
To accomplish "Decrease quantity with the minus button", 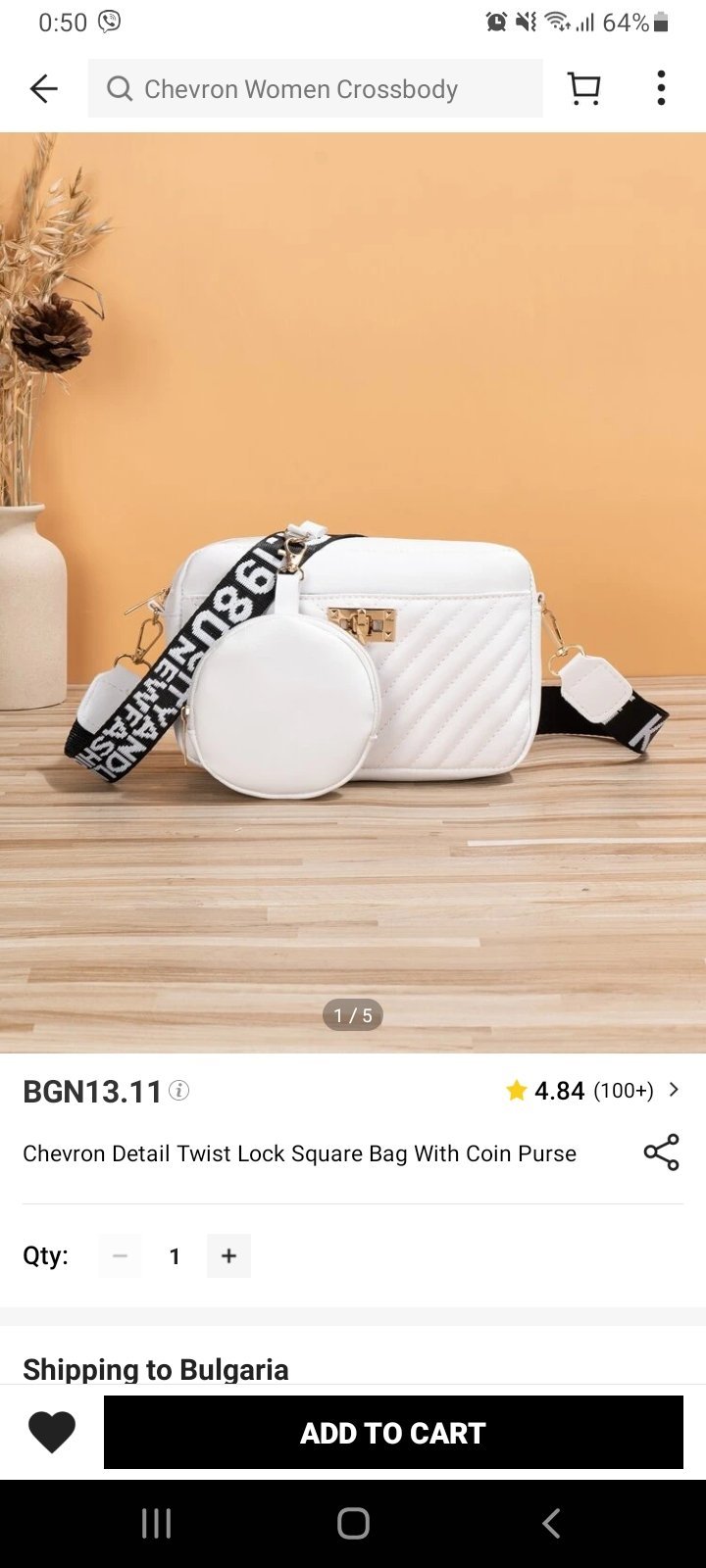I will click(120, 1255).
